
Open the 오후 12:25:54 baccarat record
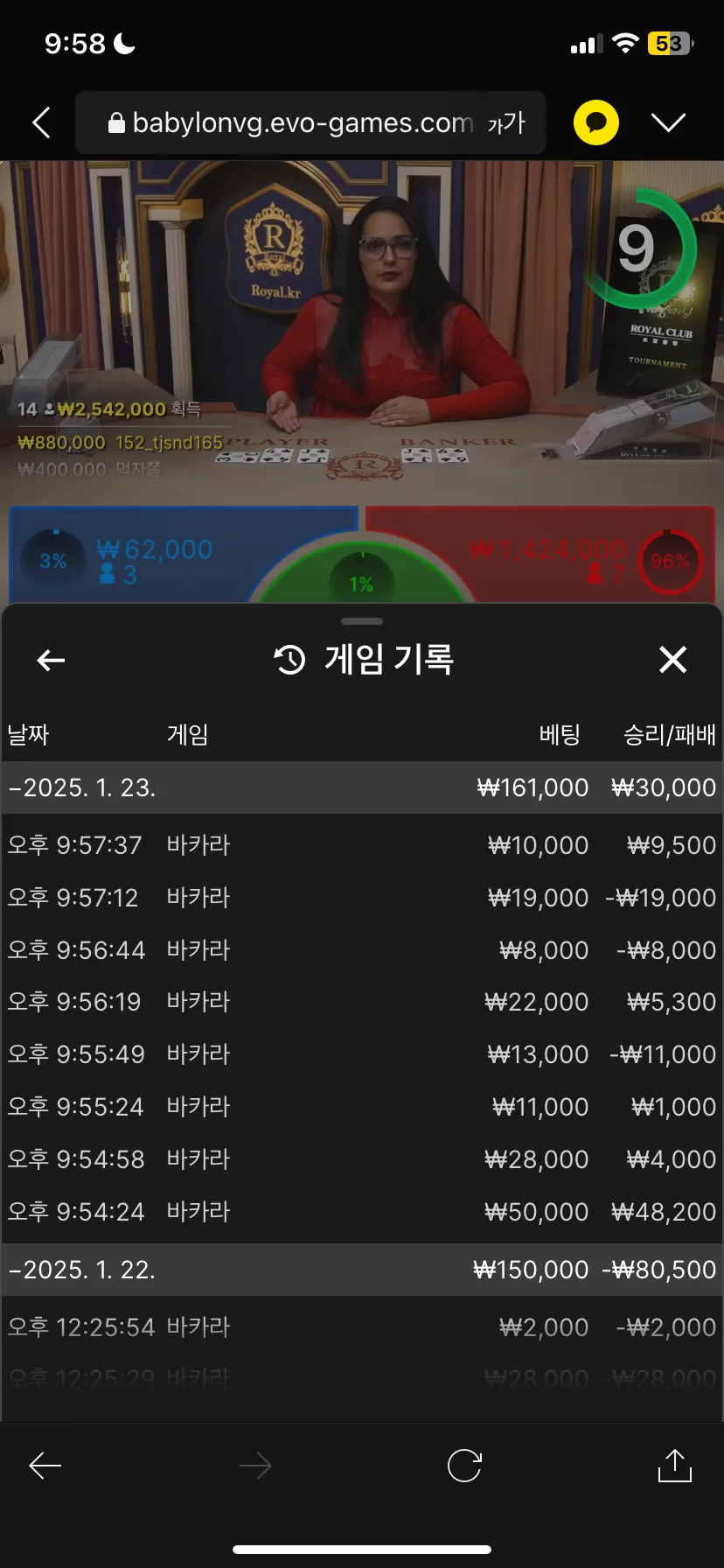362,1327
